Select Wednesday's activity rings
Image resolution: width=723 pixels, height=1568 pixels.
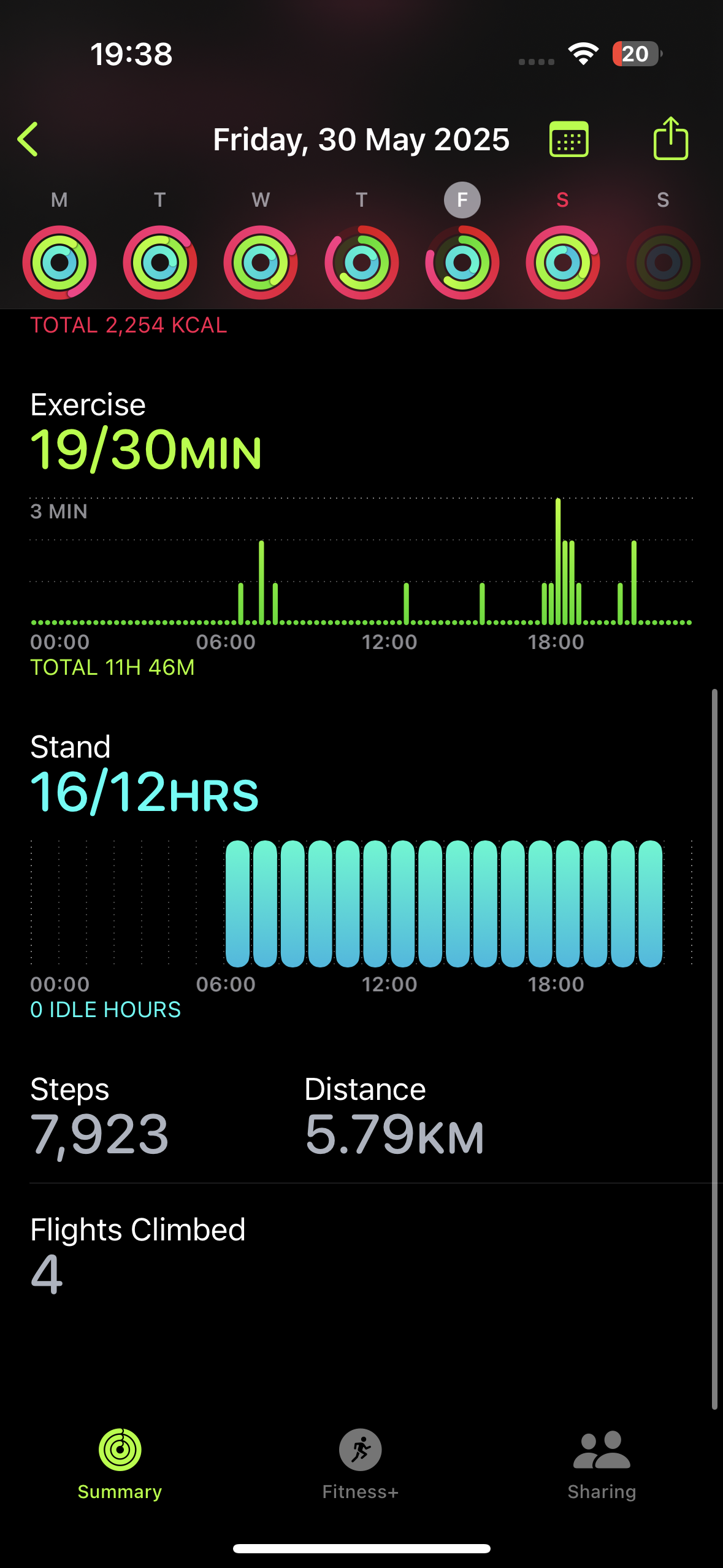click(261, 263)
